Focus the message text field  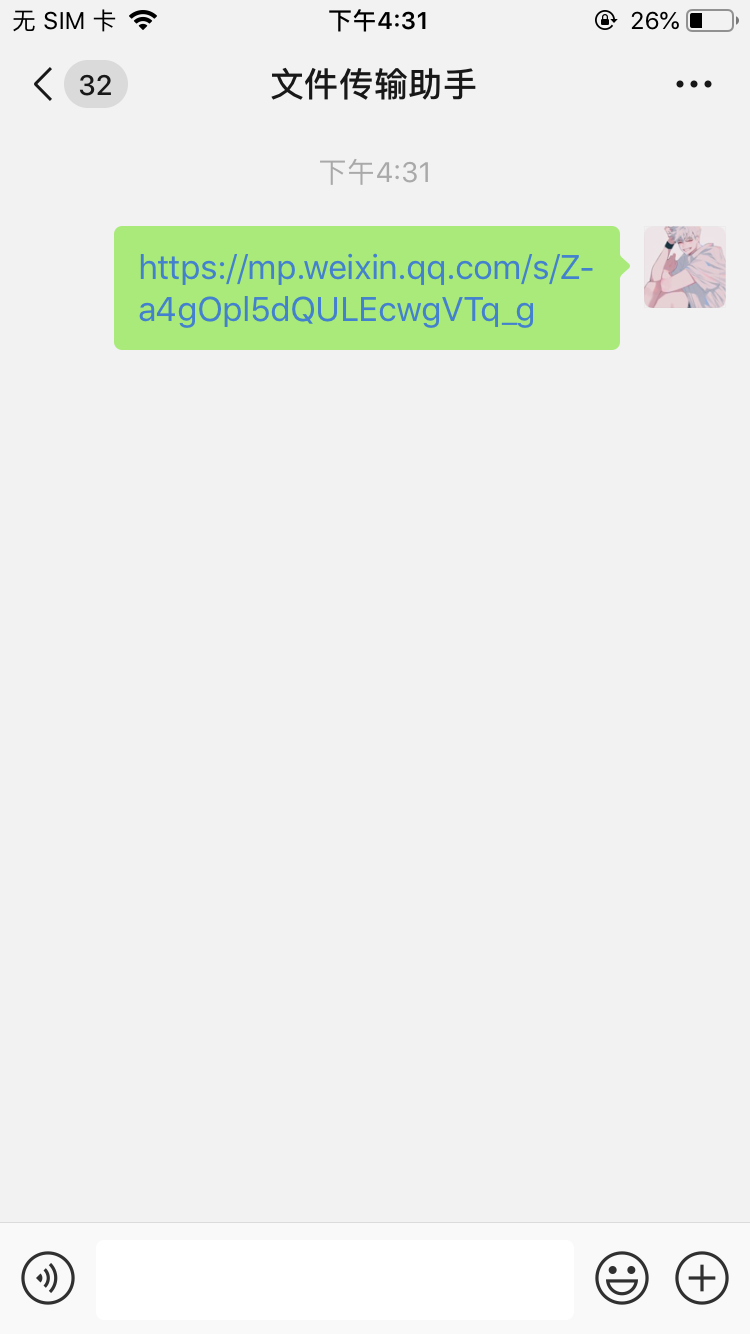[x=335, y=1279]
